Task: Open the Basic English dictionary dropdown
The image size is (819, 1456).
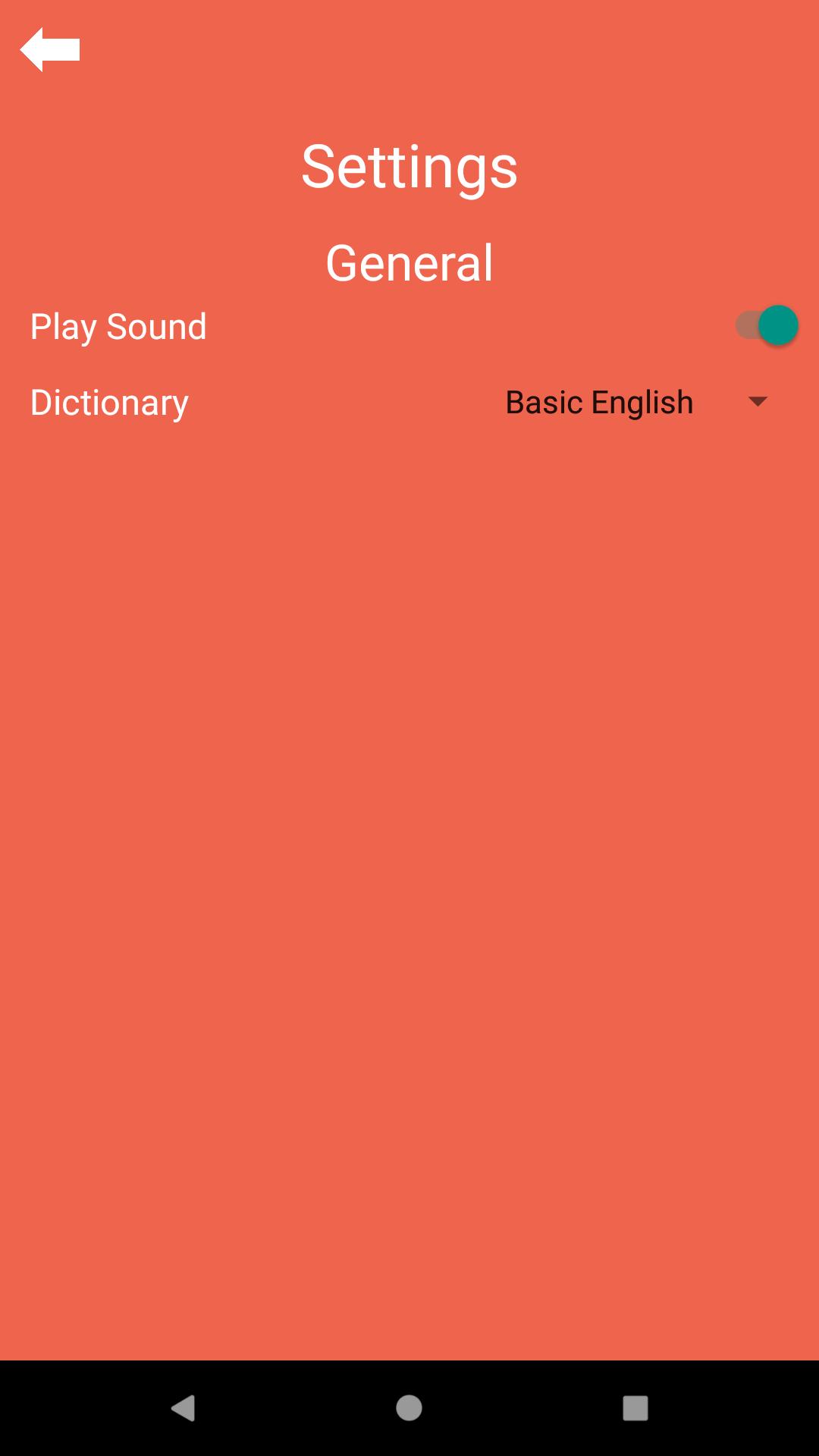Action: point(637,402)
